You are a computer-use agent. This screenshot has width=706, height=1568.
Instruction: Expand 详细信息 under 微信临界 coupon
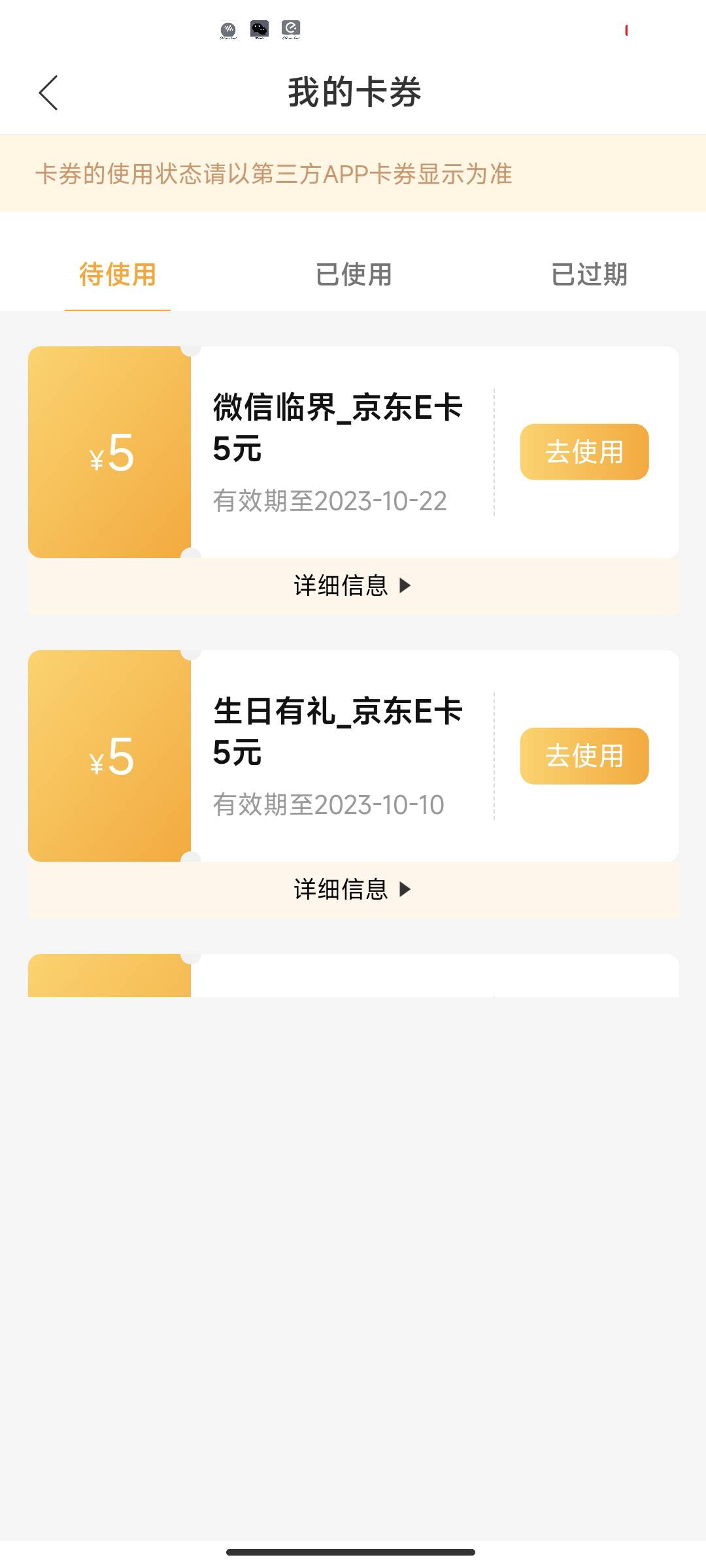tap(353, 586)
